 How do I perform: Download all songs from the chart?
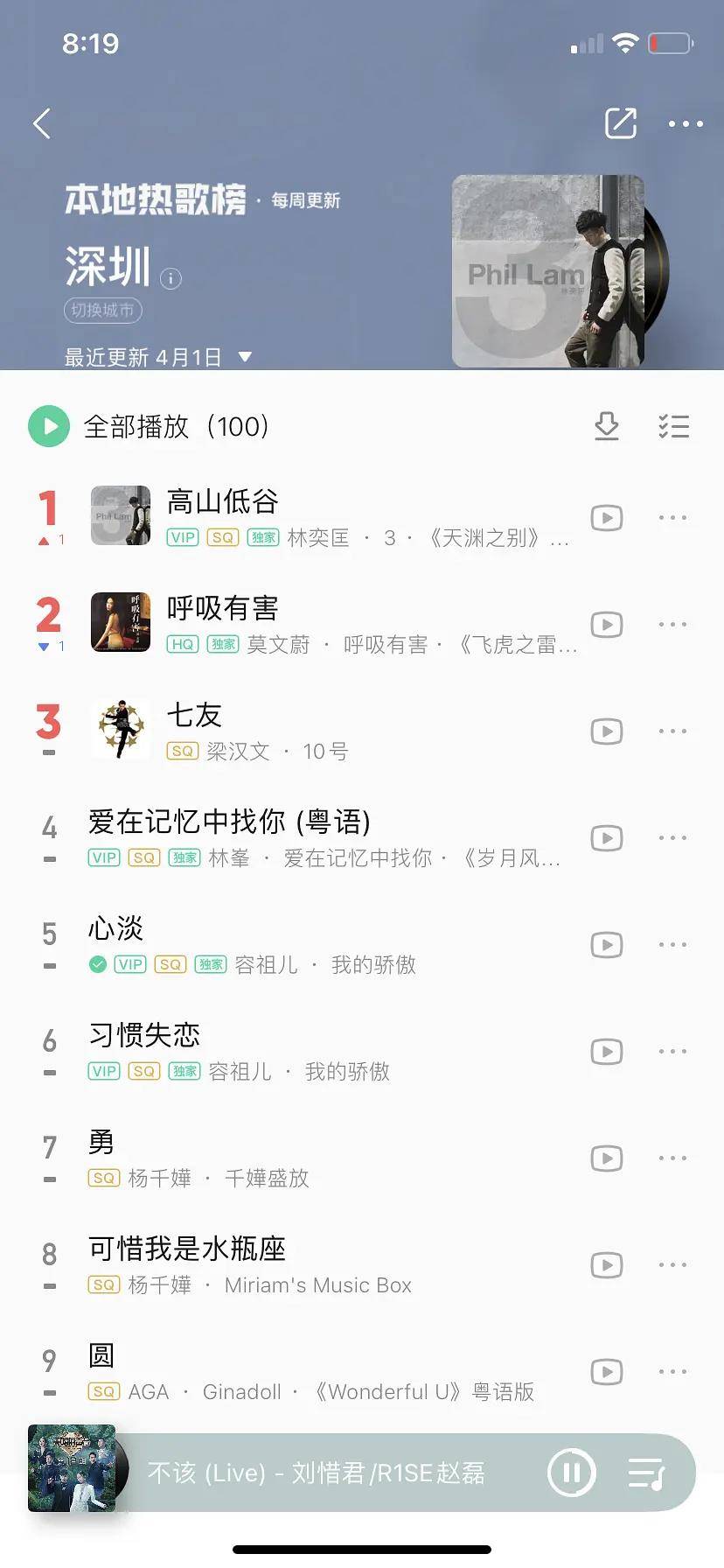(x=606, y=426)
